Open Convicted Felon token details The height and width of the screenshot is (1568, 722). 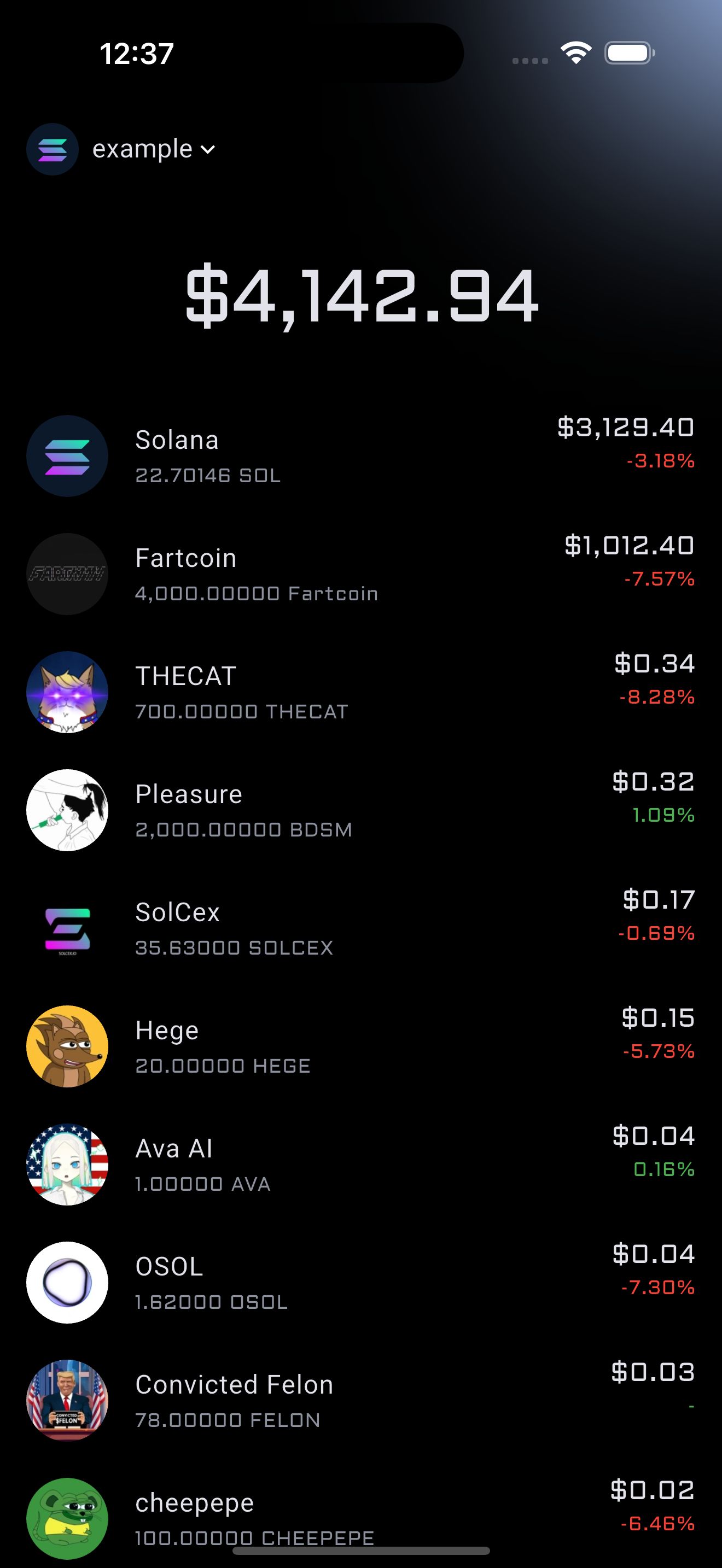tap(360, 1401)
